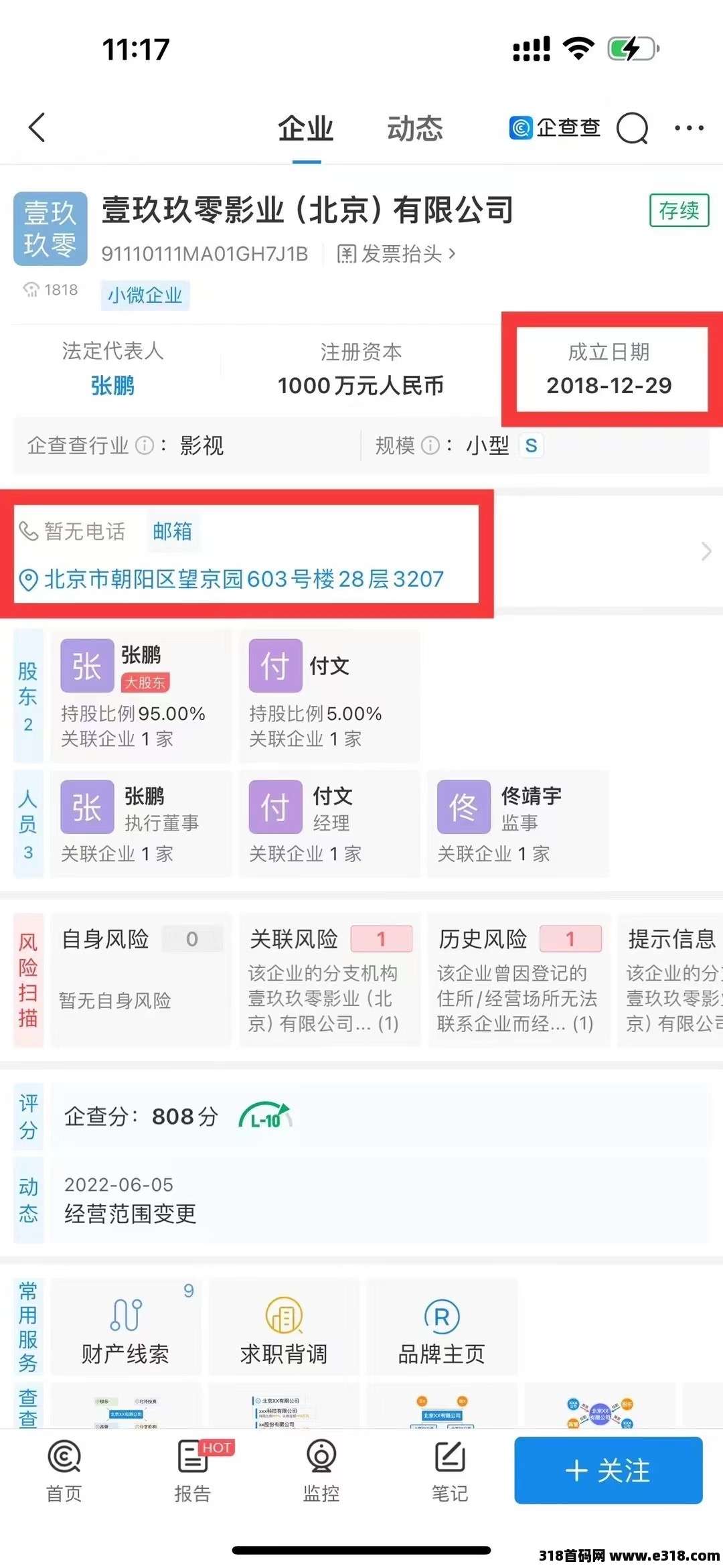Viewport: 723px width, 1568px height.
Task: Open 发票抬头 invoice header link
Action: (x=396, y=254)
